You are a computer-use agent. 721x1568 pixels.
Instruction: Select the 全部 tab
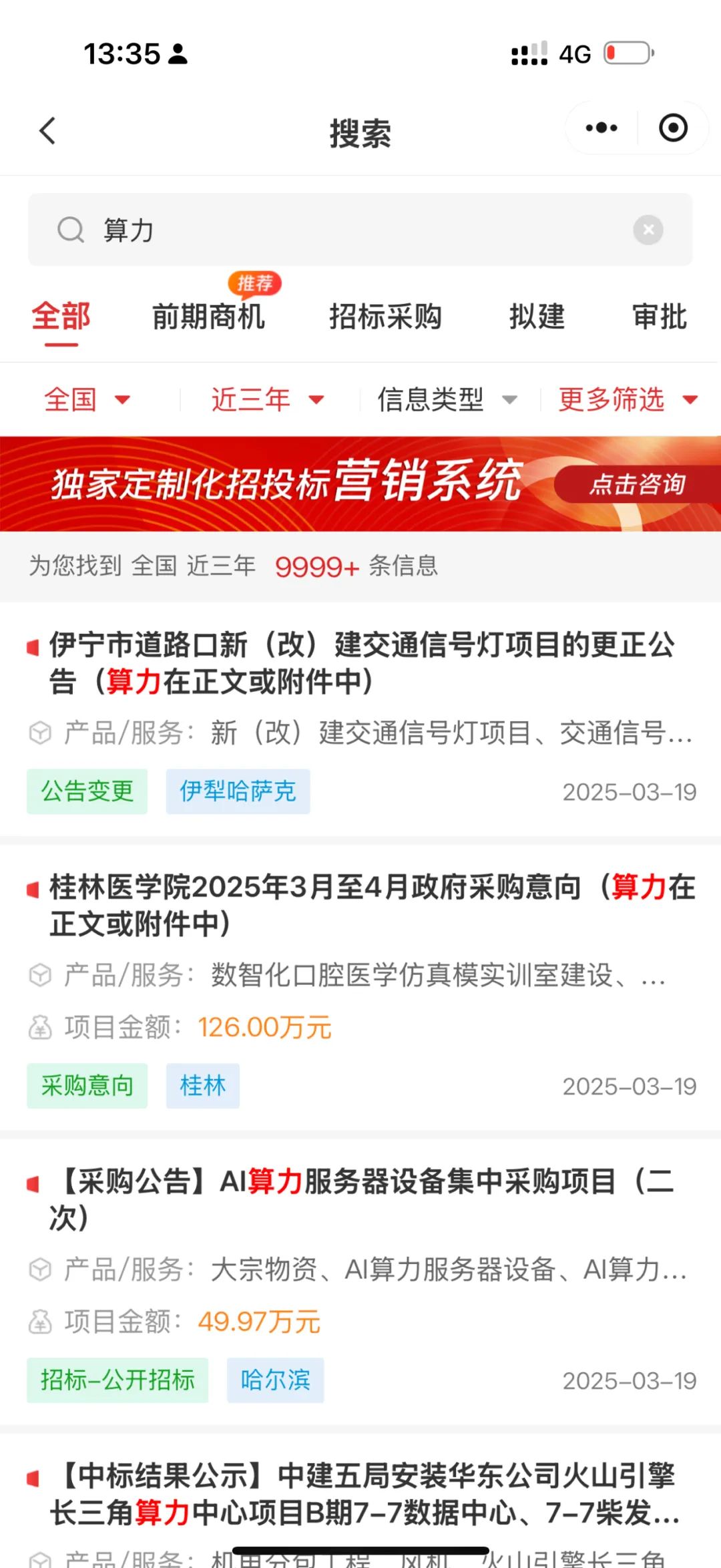61,317
